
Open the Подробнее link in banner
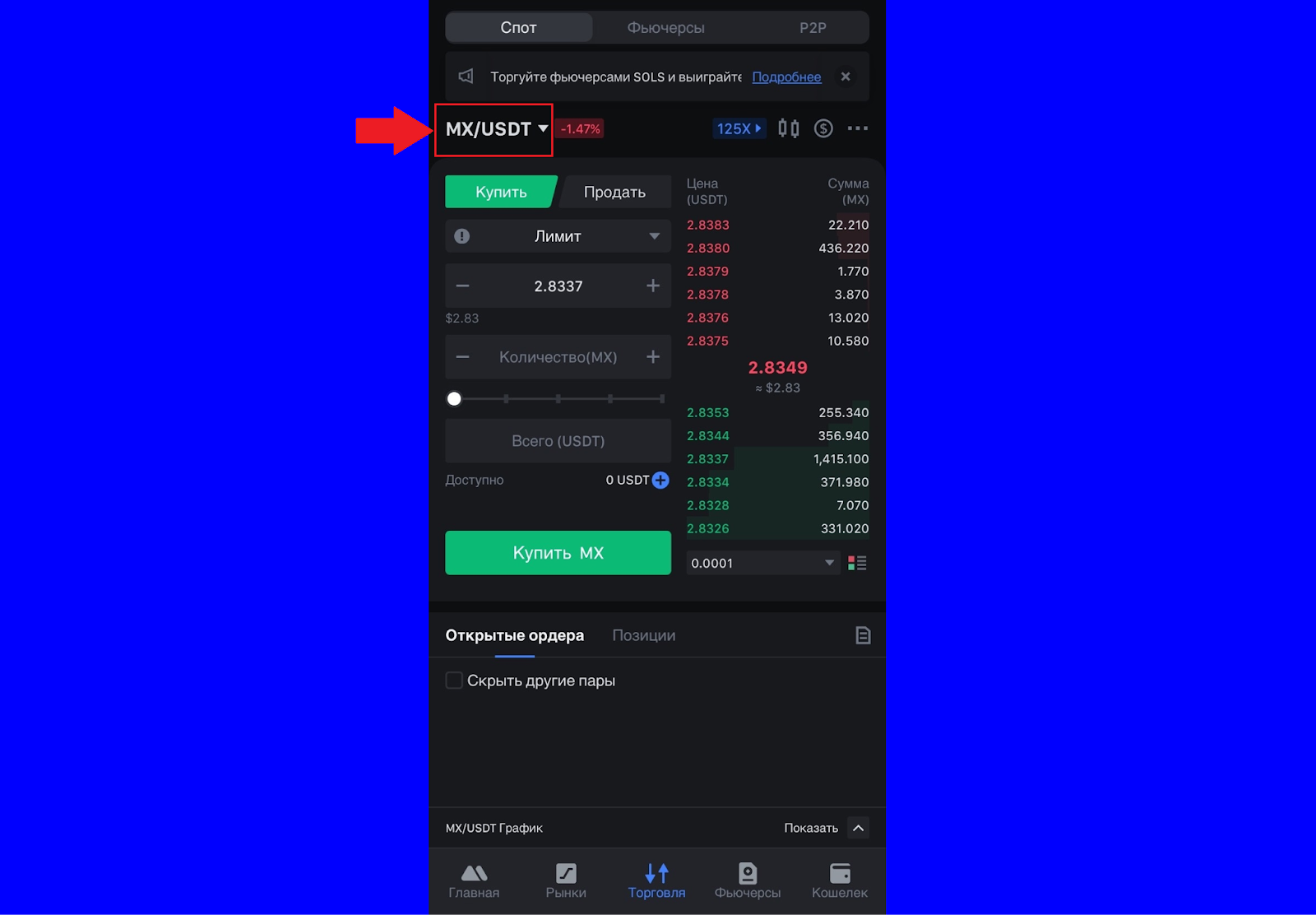pyautogui.click(x=785, y=77)
